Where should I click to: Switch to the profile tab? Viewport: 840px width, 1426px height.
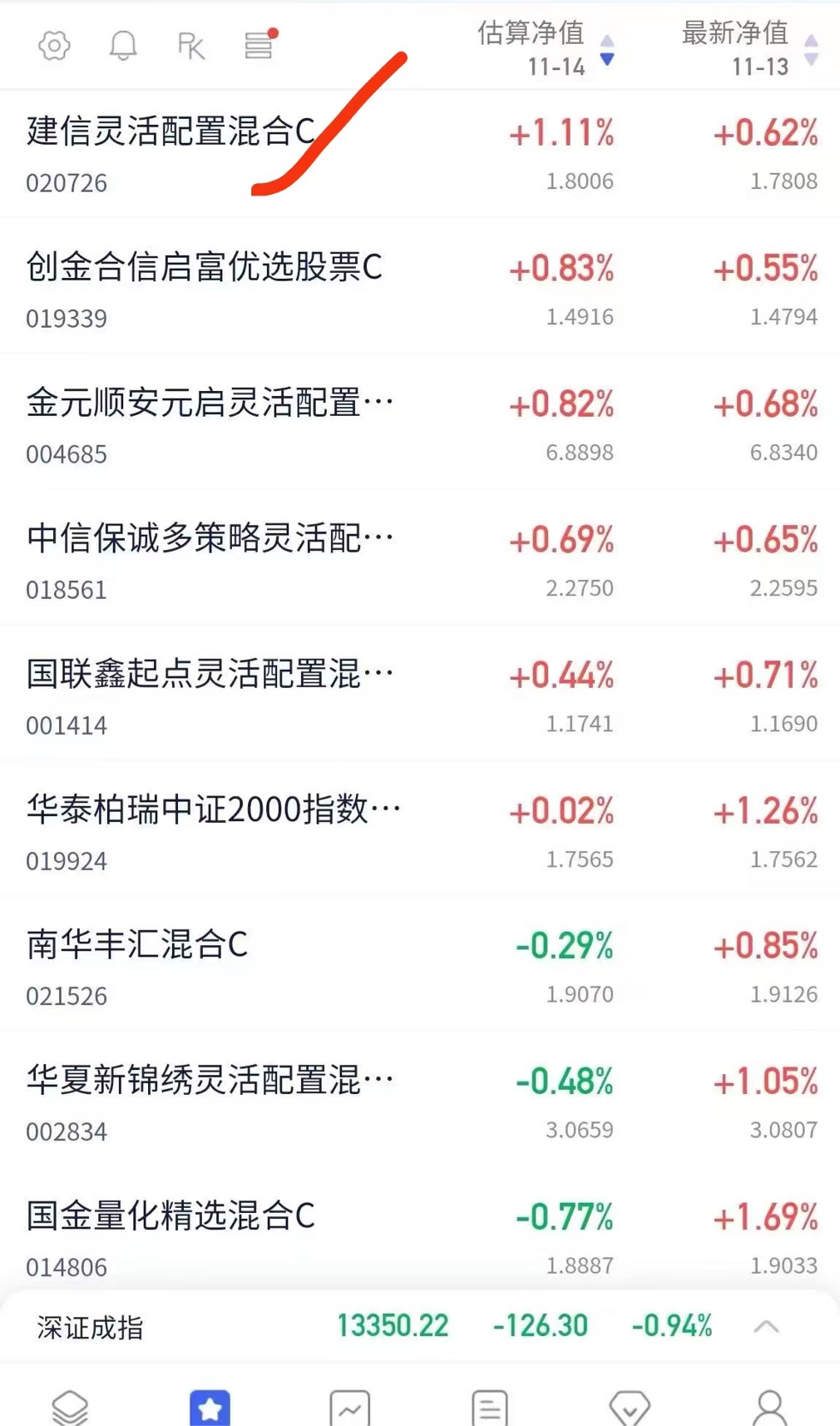tap(769, 1407)
